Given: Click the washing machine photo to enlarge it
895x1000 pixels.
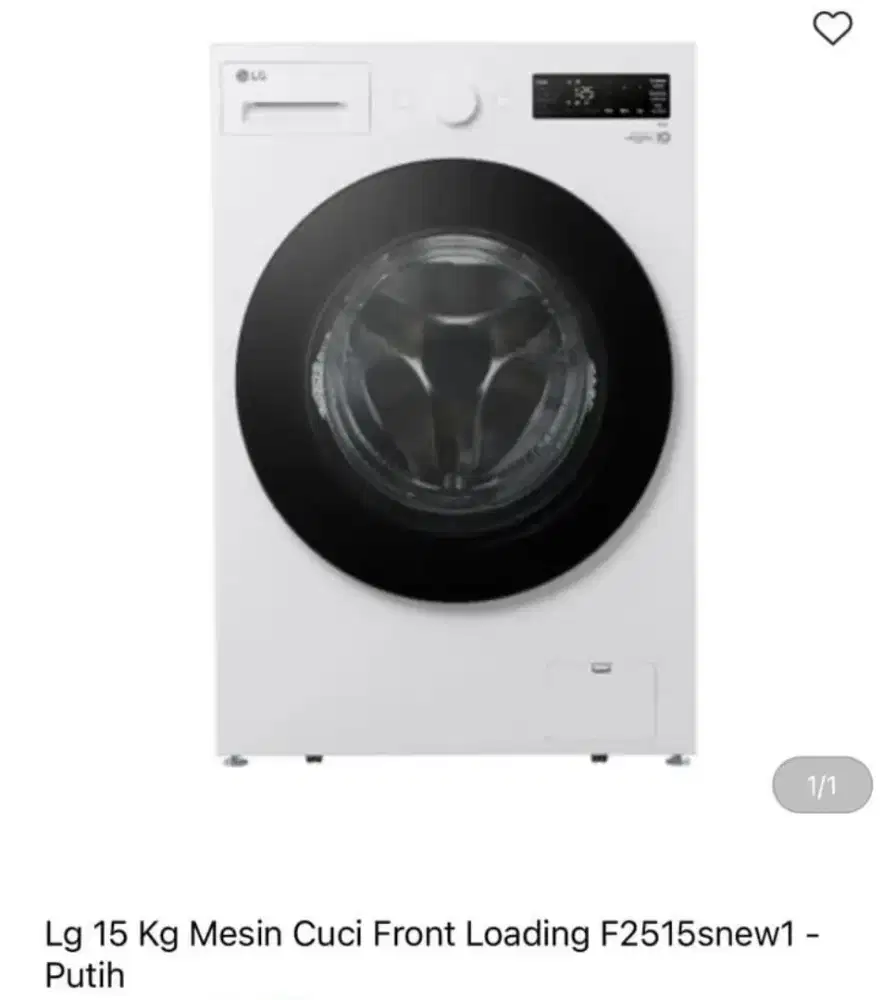Looking at the screenshot, I should tap(448, 400).
